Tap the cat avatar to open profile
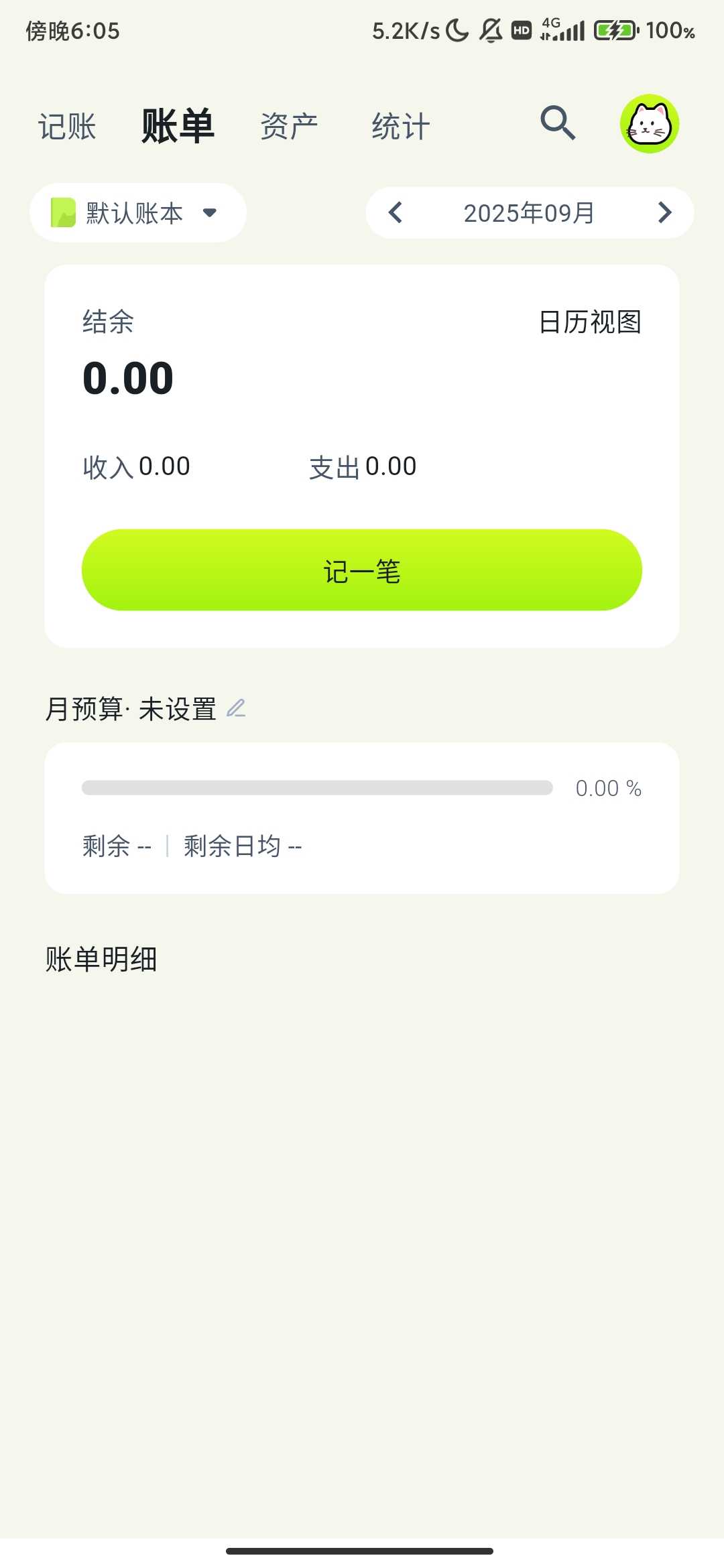 (649, 123)
